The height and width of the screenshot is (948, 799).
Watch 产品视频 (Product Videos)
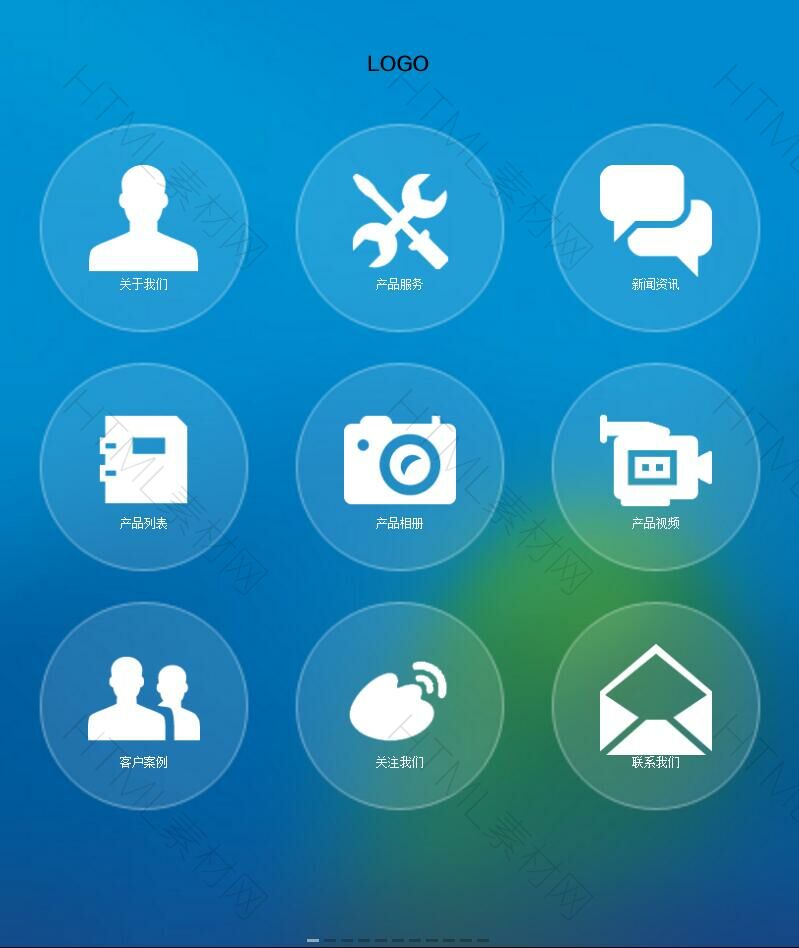(x=656, y=467)
